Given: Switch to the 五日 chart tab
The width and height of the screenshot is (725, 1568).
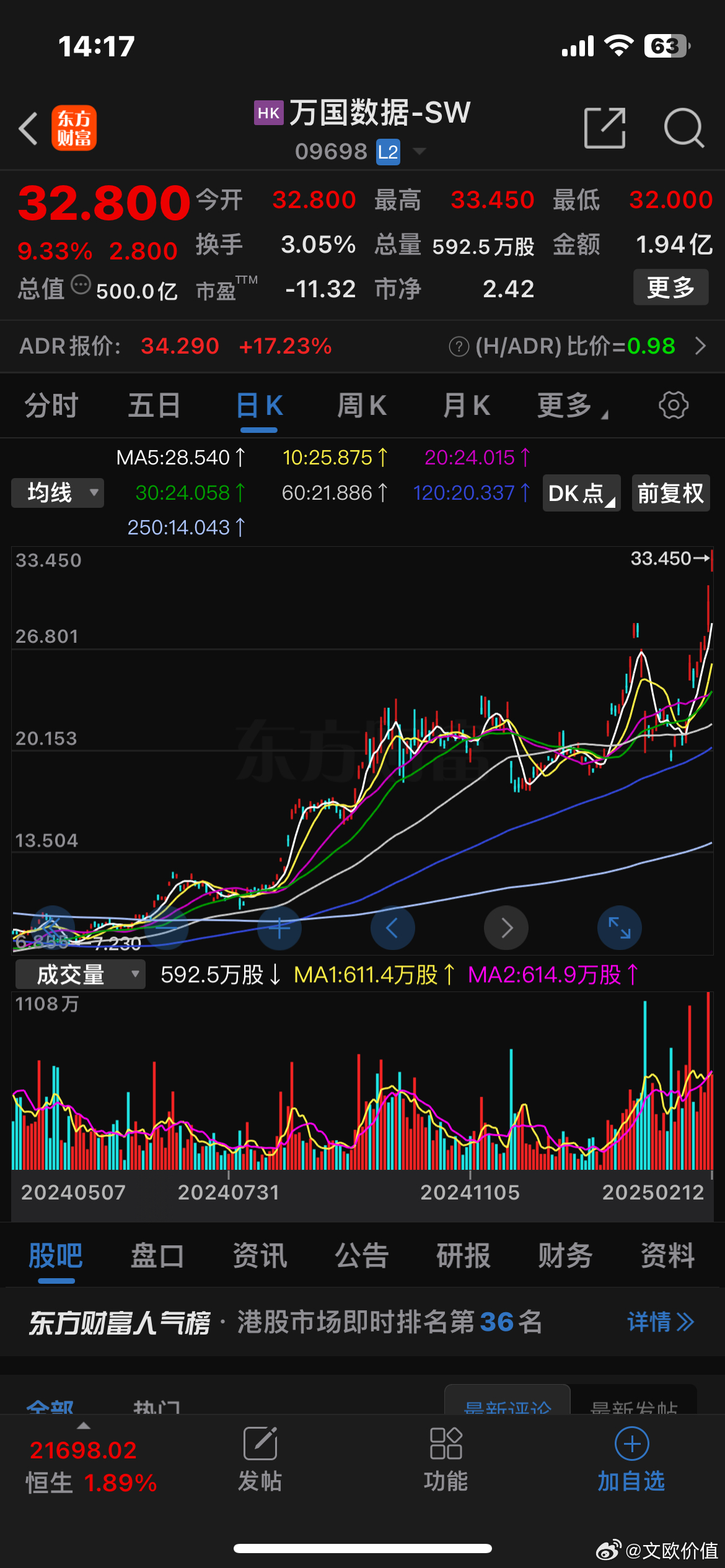Looking at the screenshot, I should tap(154, 406).
